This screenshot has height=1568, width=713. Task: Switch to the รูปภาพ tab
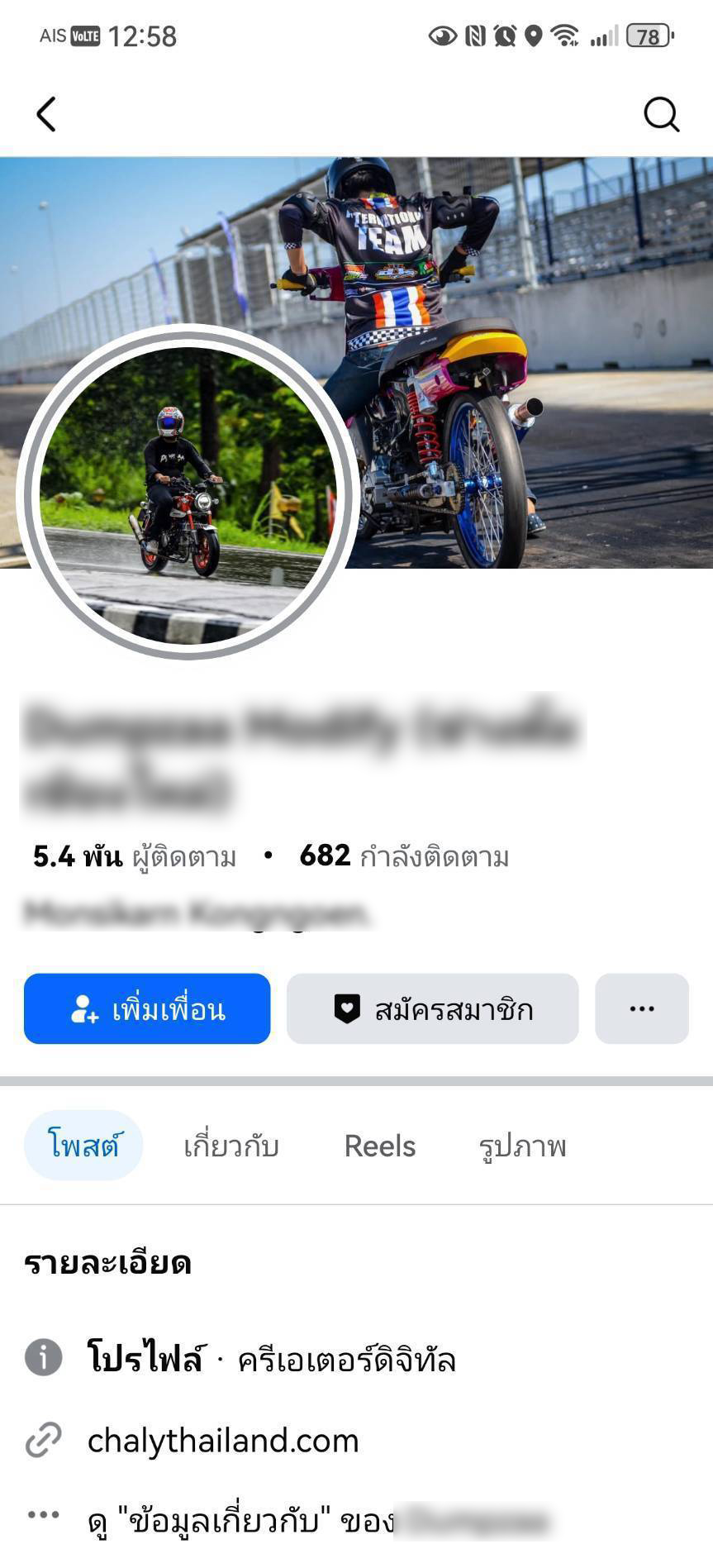pos(522,1146)
